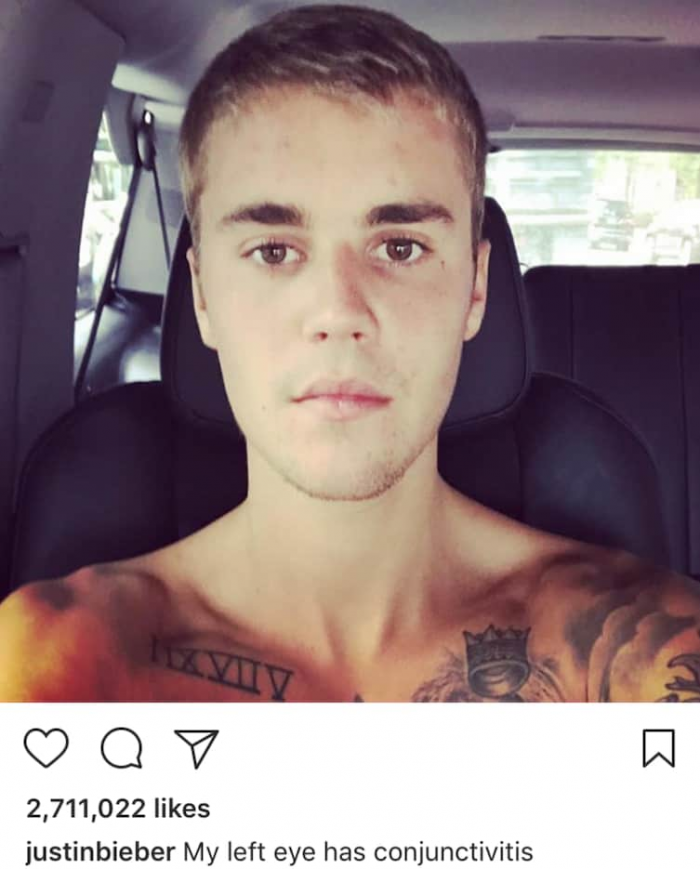
Task: Like the post with the heart icon
Action: (x=45, y=748)
